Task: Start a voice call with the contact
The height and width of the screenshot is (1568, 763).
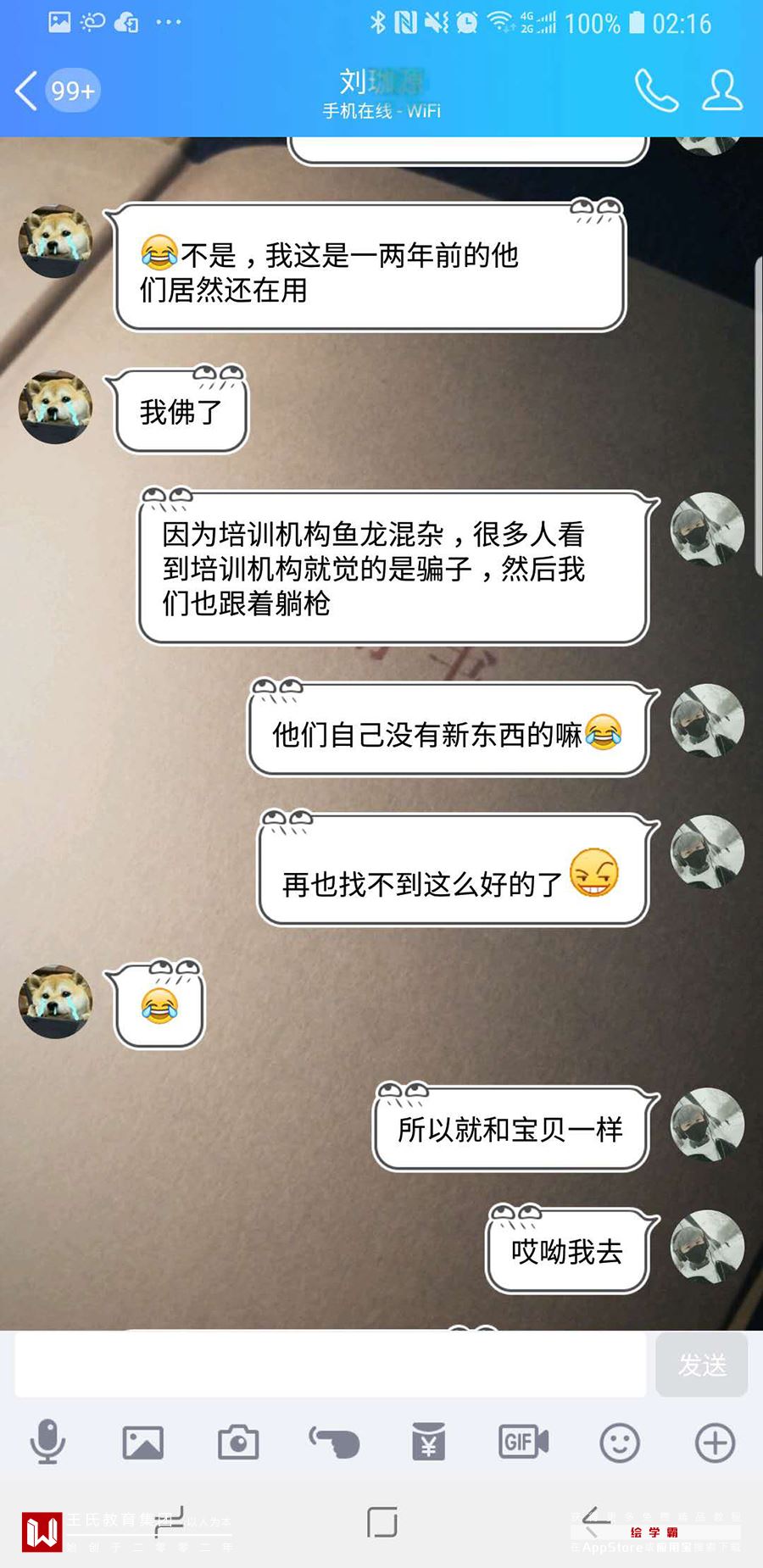Action: (x=656, y=91)
